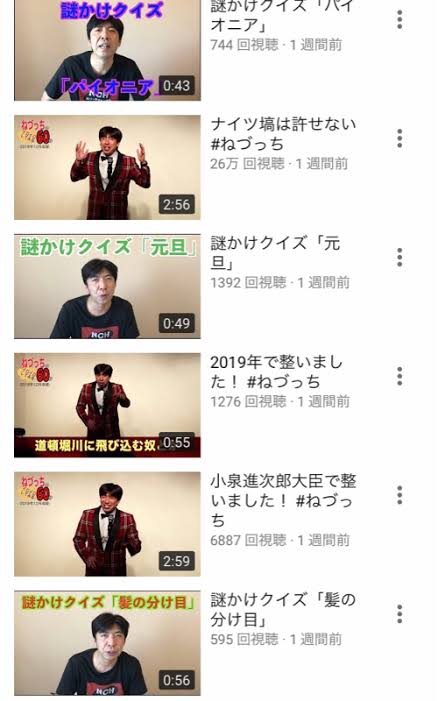Open the 2019年で整いました！ video

click(107, 405)
